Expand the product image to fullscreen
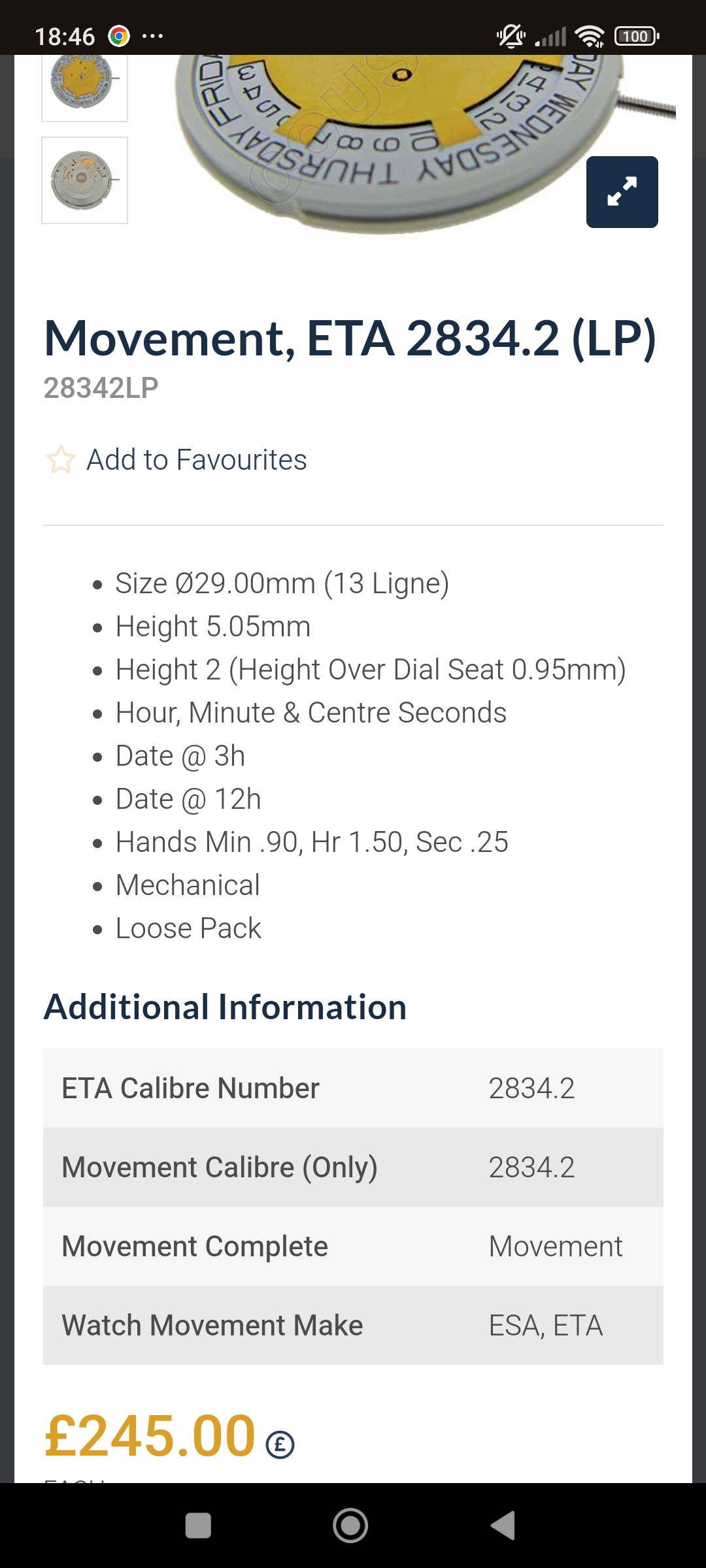 pos(622,191)
